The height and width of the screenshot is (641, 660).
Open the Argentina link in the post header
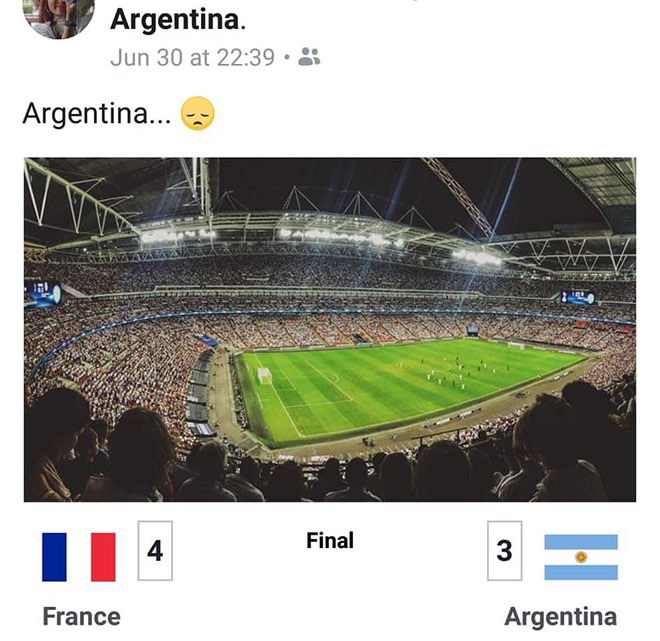175,20
